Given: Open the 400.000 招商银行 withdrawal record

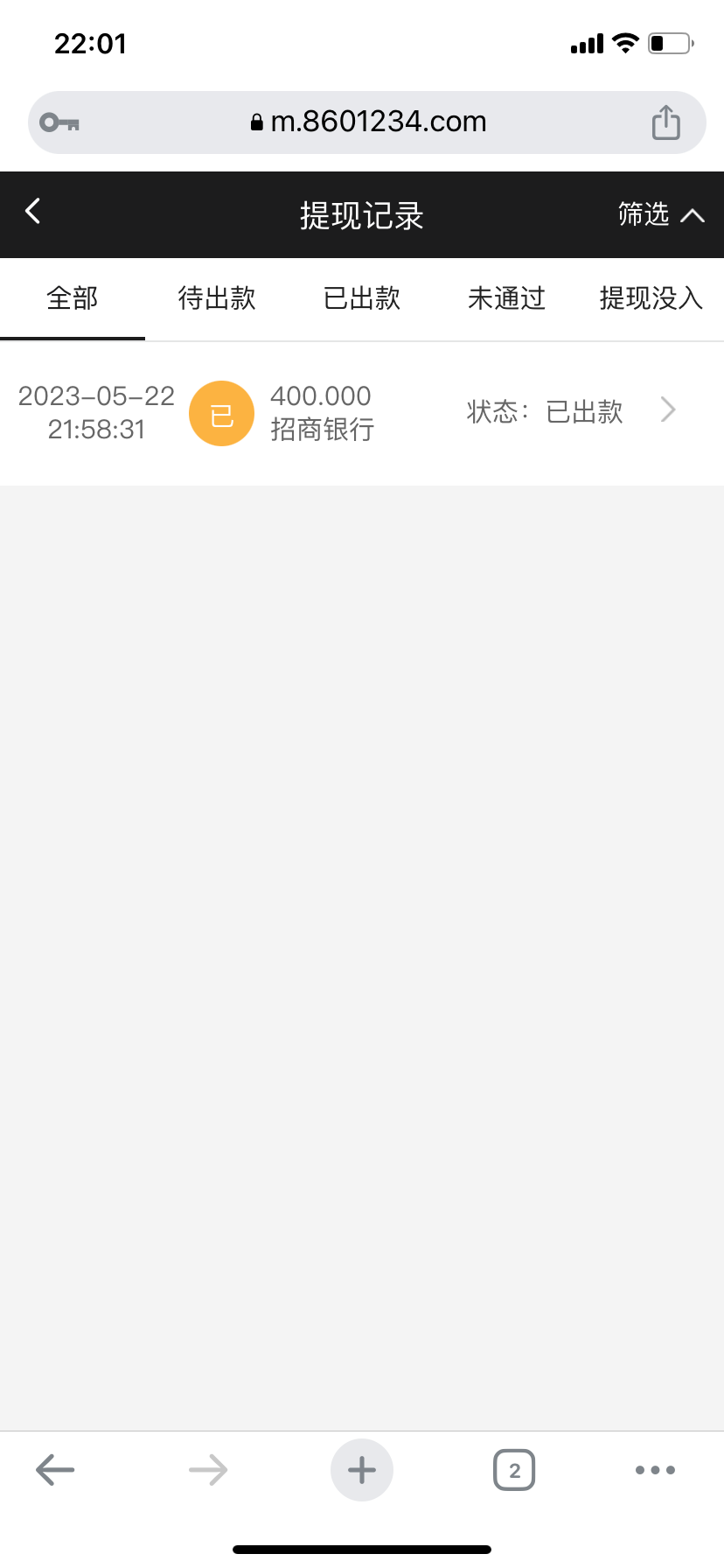Looking at the screenshot, I should (362, 413).
